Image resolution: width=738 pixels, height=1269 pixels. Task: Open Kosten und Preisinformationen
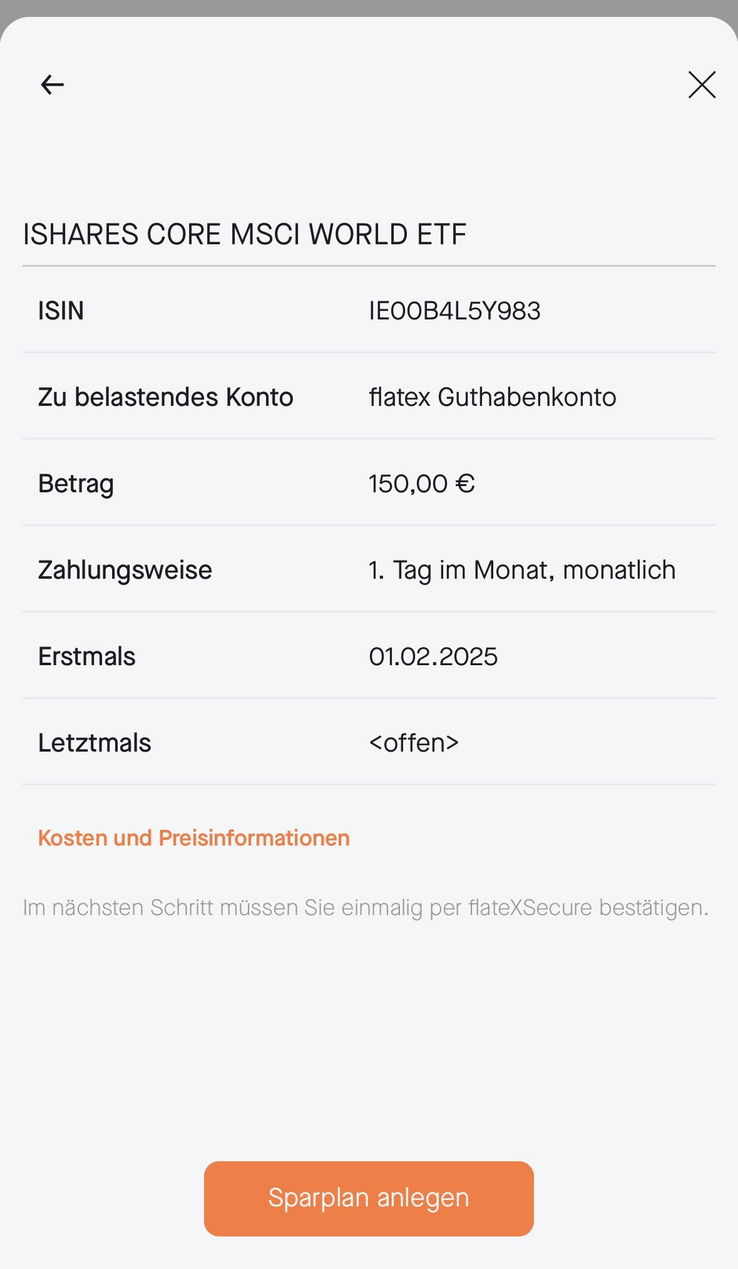tap(193, 838)
